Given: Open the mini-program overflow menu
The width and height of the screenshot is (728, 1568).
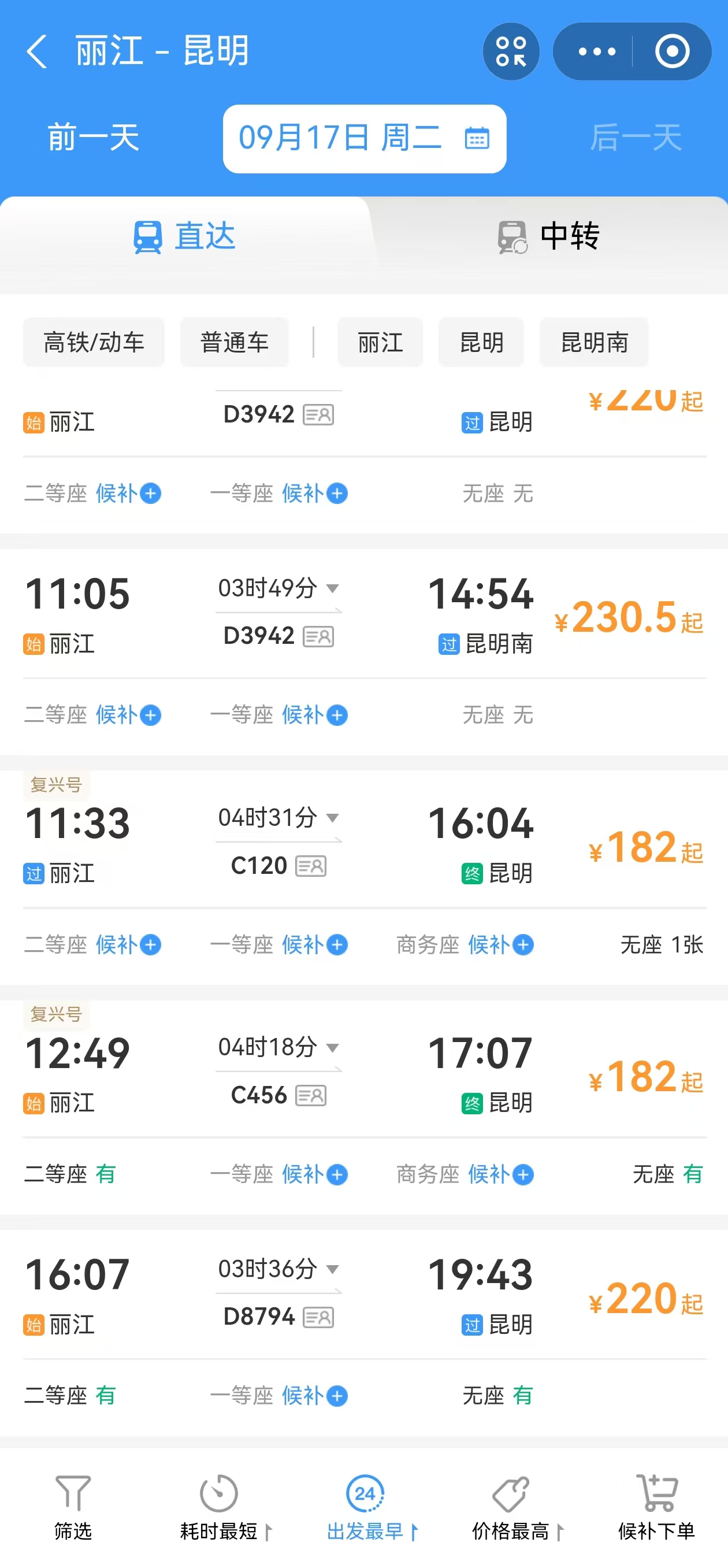Looking at the screenshot, I should point(596,52).
